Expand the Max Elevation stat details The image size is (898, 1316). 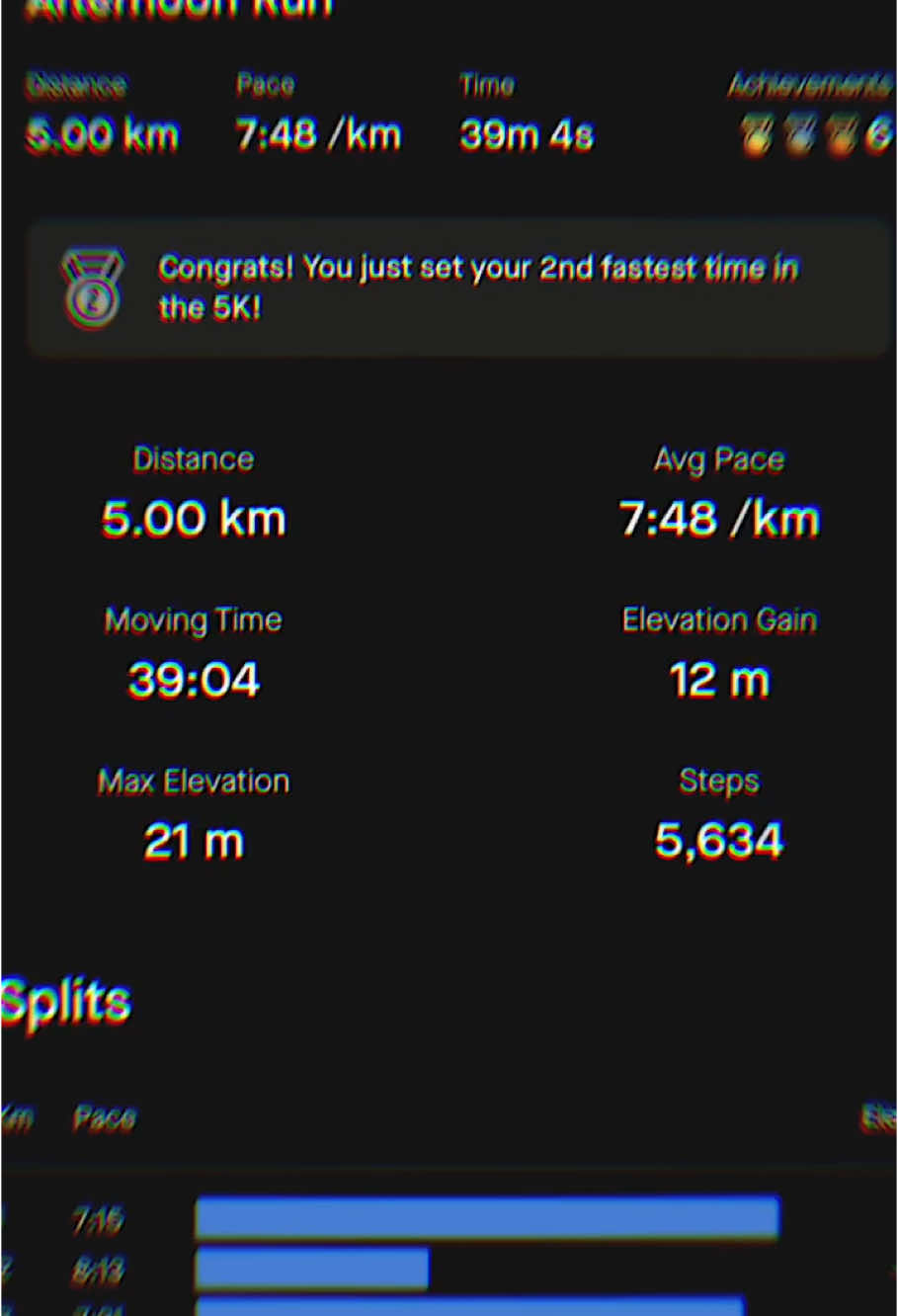193,812
